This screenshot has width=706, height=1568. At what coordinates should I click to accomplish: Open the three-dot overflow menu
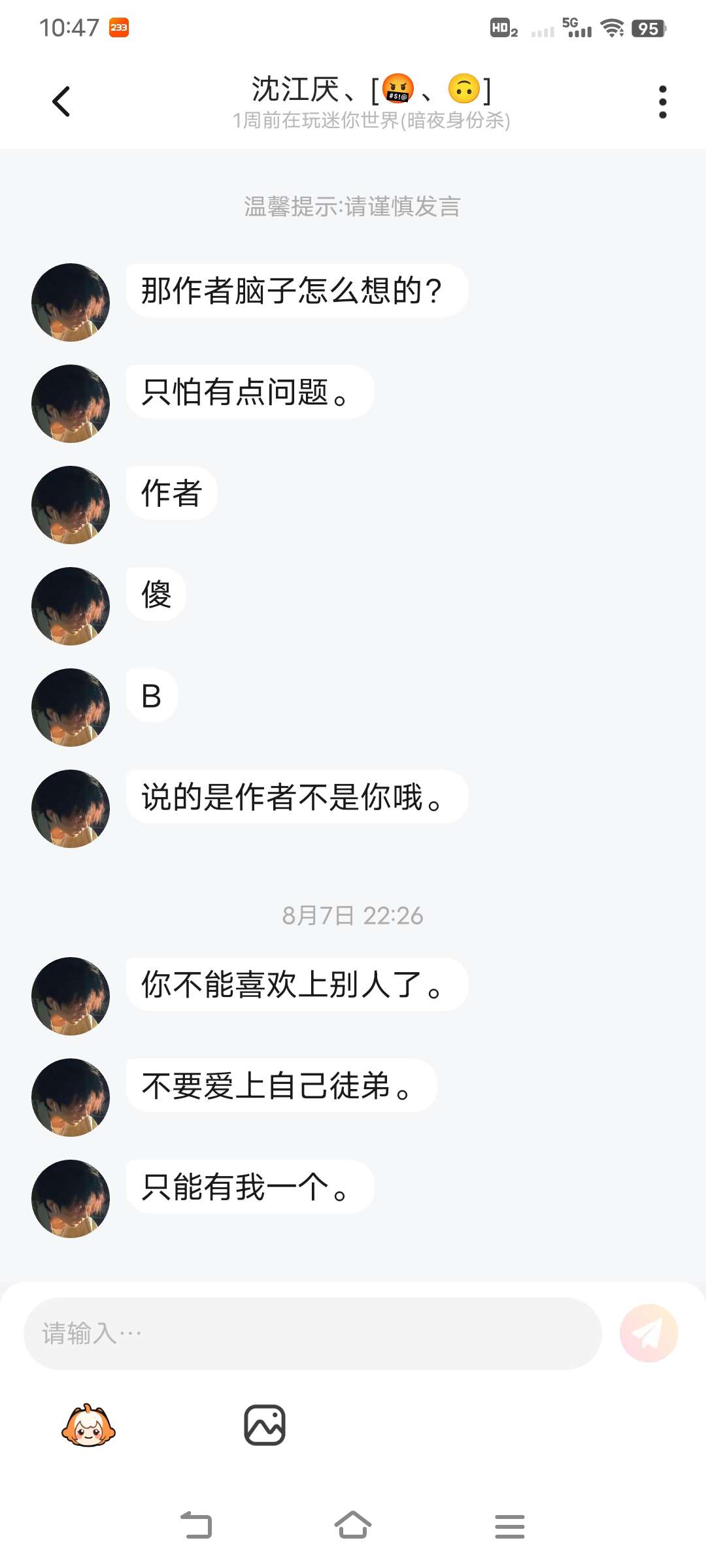(662, 102)
